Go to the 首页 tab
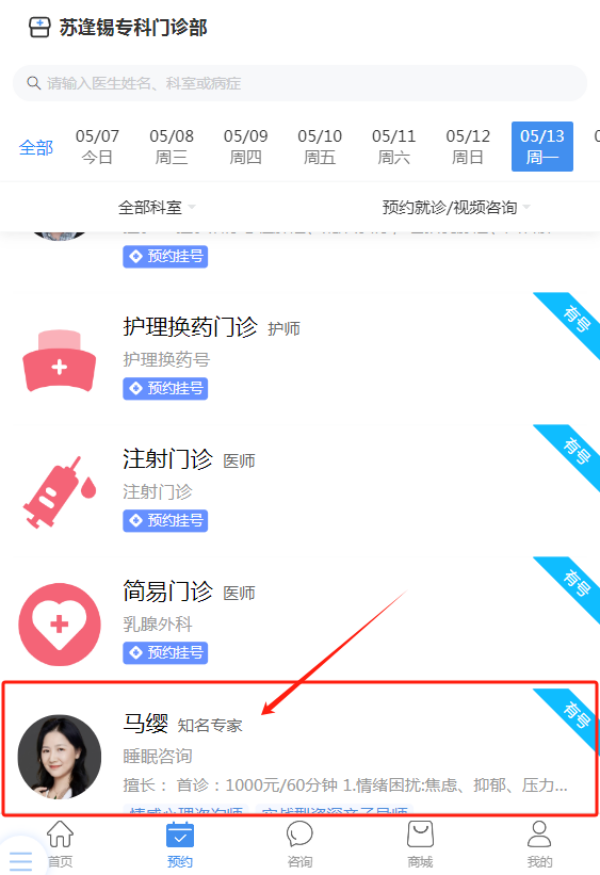The height and width of the screenshot is (875, 600). 60,845
